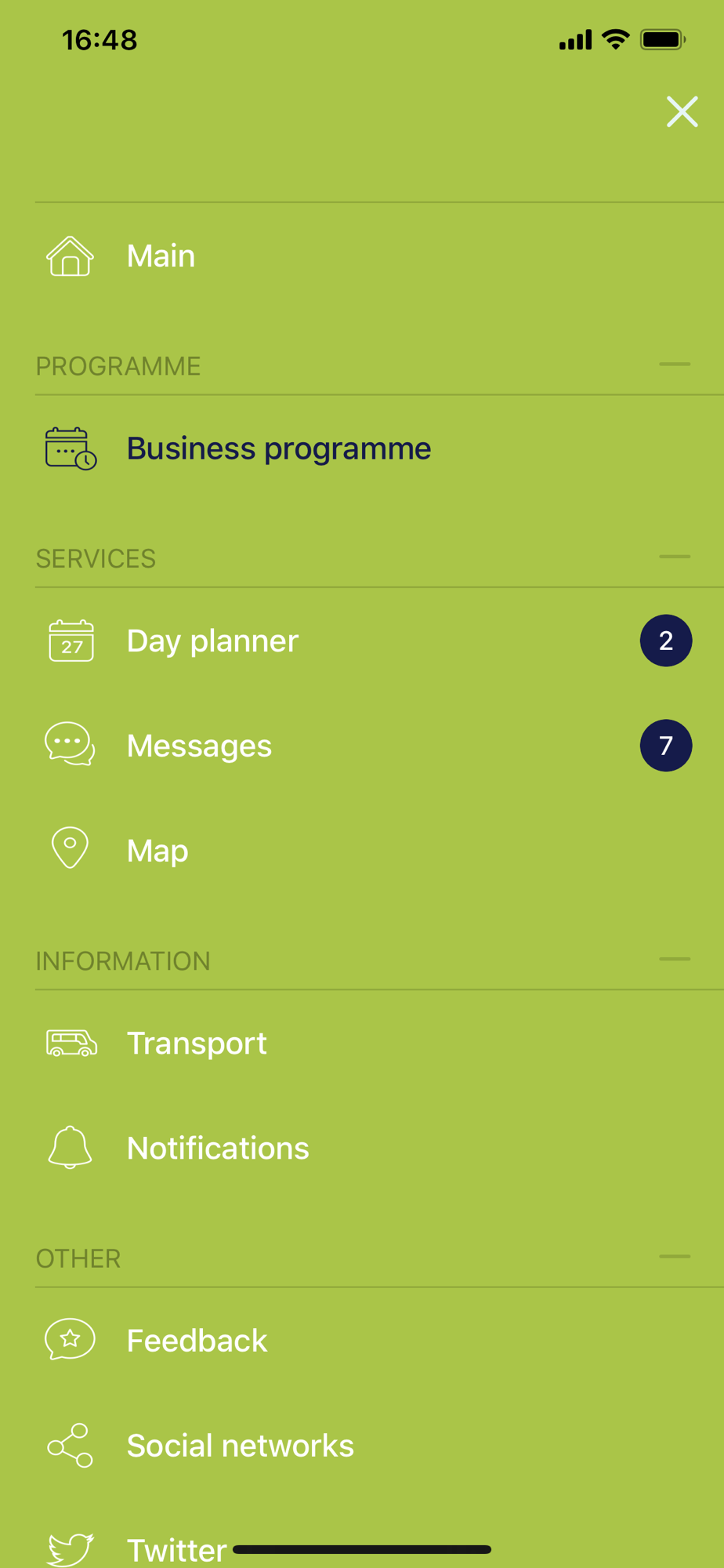724x1568 pixels.
Task: Collapse the Information section
Action: (x=675, y=959)
